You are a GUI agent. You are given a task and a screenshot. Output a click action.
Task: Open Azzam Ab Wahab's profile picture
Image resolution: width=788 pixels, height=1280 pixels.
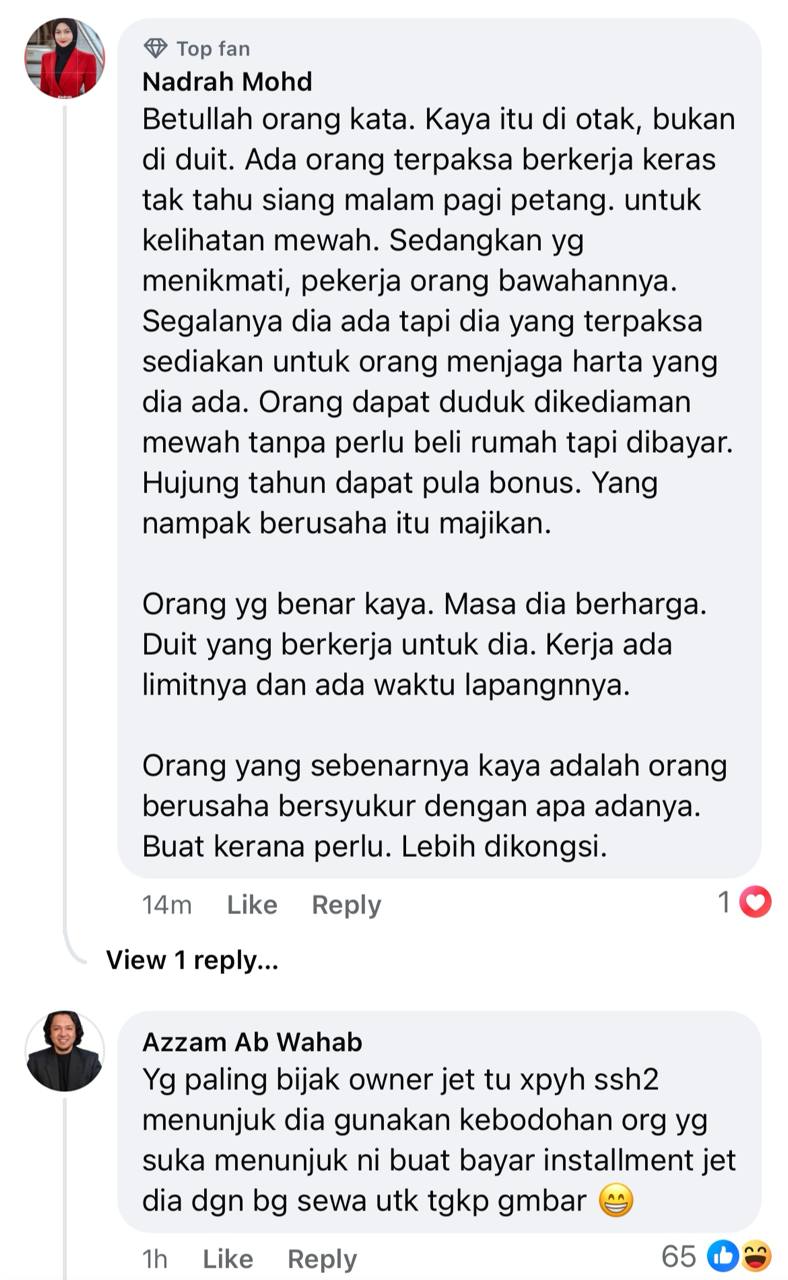coord(65,1051)
